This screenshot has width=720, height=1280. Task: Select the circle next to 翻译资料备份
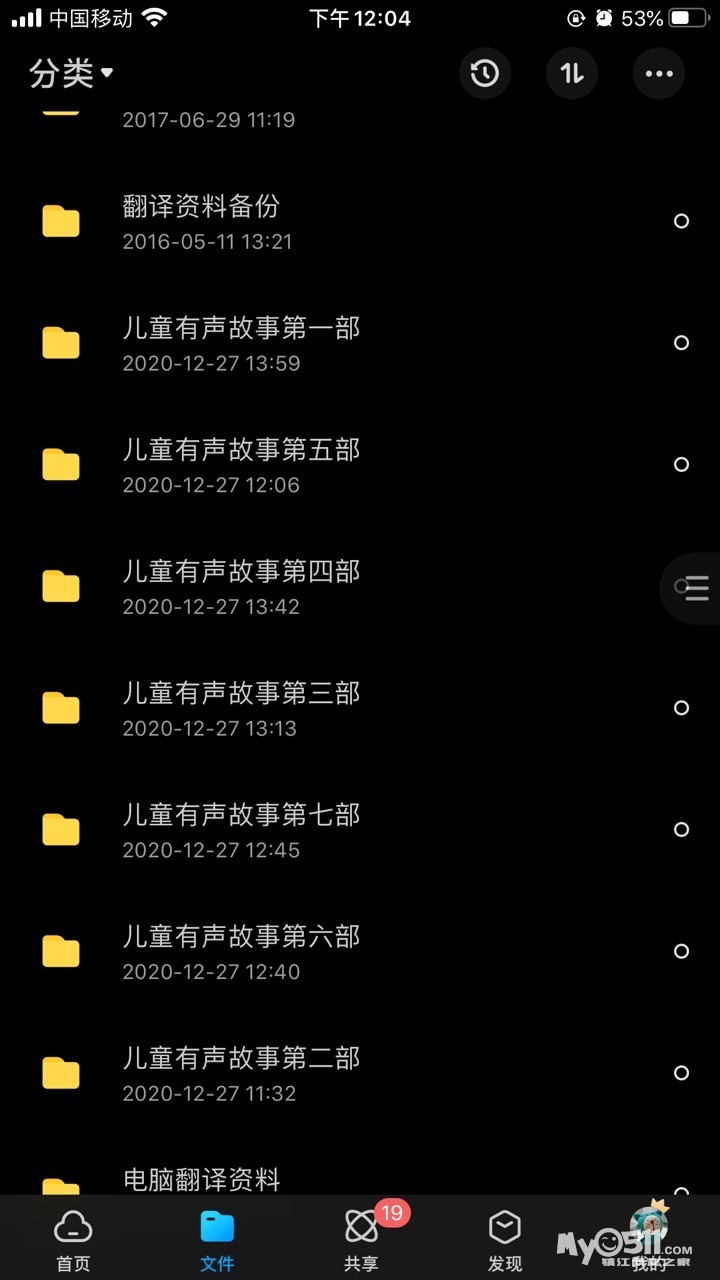pos(681,221)
